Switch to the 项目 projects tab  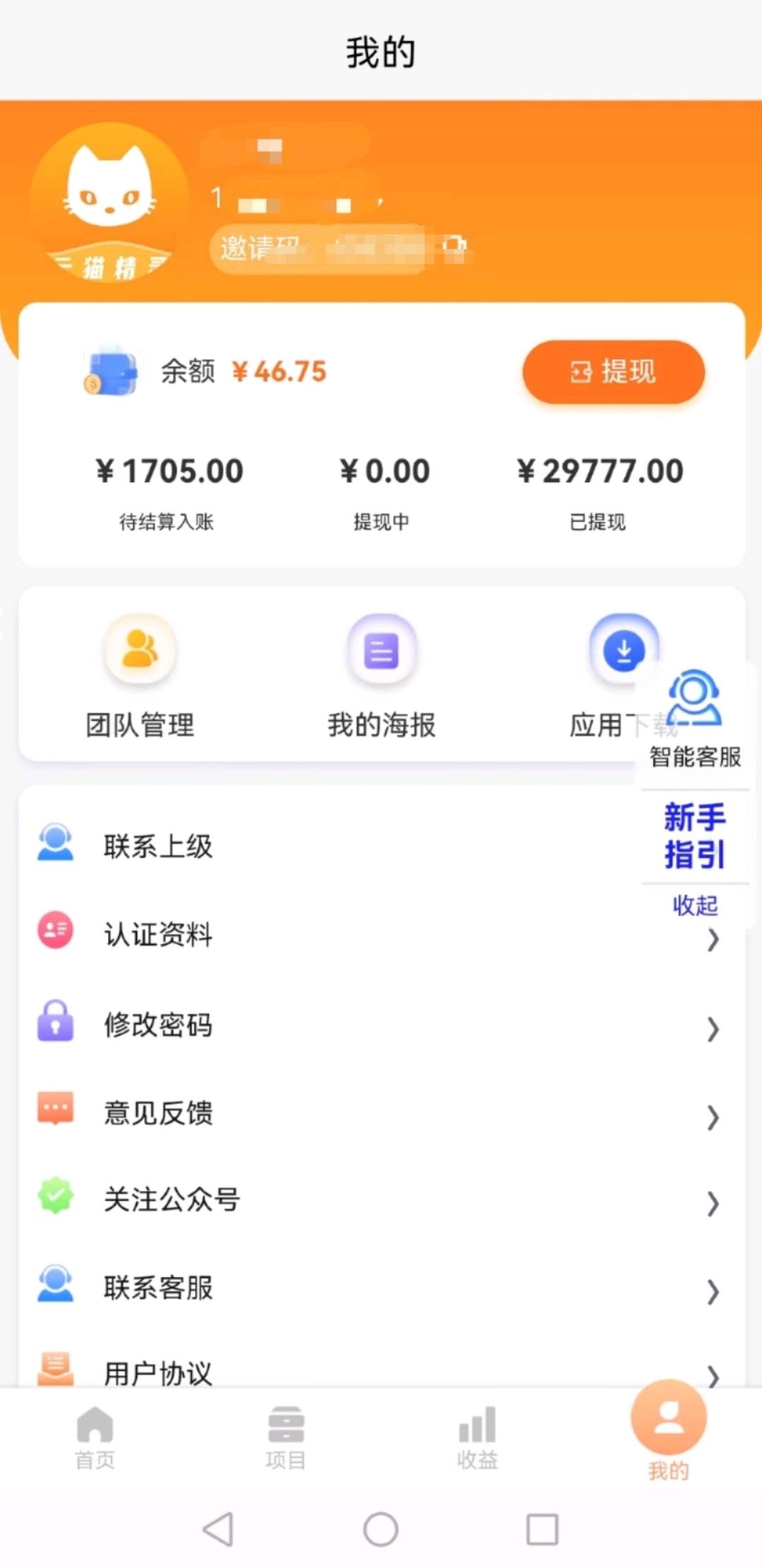click(x=286, y=1438)
